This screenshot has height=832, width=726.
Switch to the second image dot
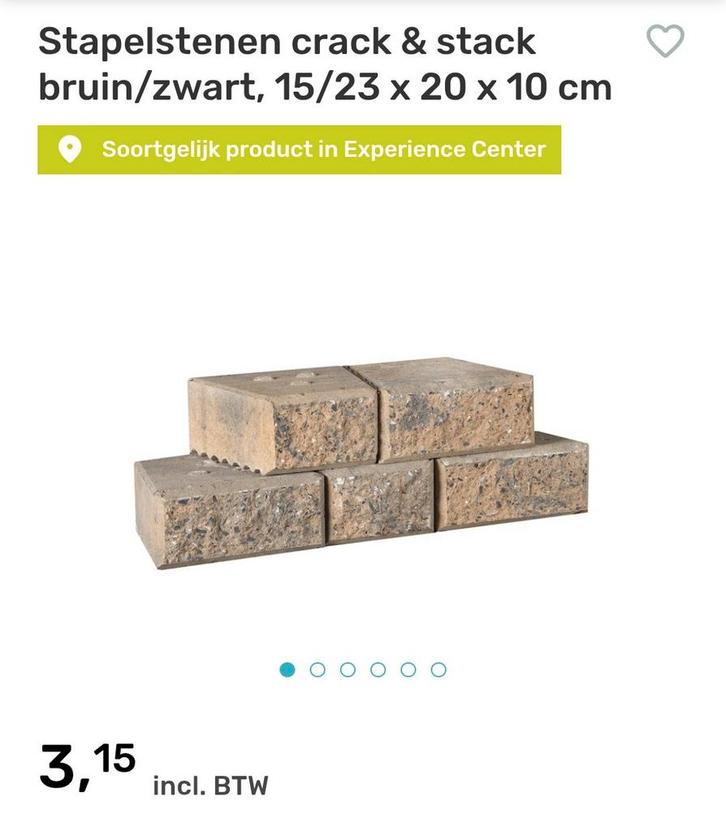coord(316,668)
